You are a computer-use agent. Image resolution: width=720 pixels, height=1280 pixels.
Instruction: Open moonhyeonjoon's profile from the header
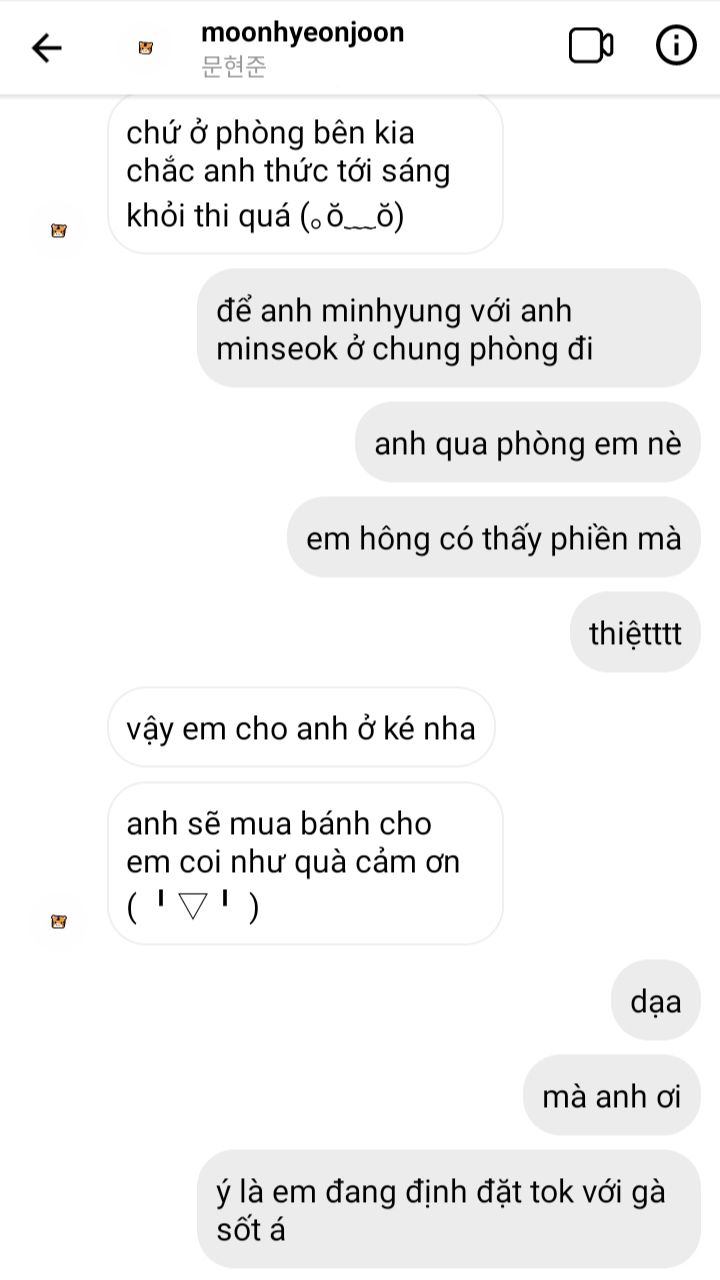tap(302, 33)
